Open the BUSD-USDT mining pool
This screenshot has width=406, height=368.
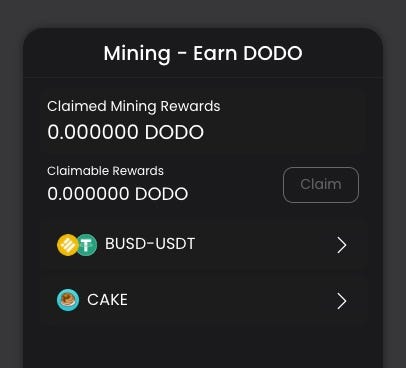click(x=203, y=245)
